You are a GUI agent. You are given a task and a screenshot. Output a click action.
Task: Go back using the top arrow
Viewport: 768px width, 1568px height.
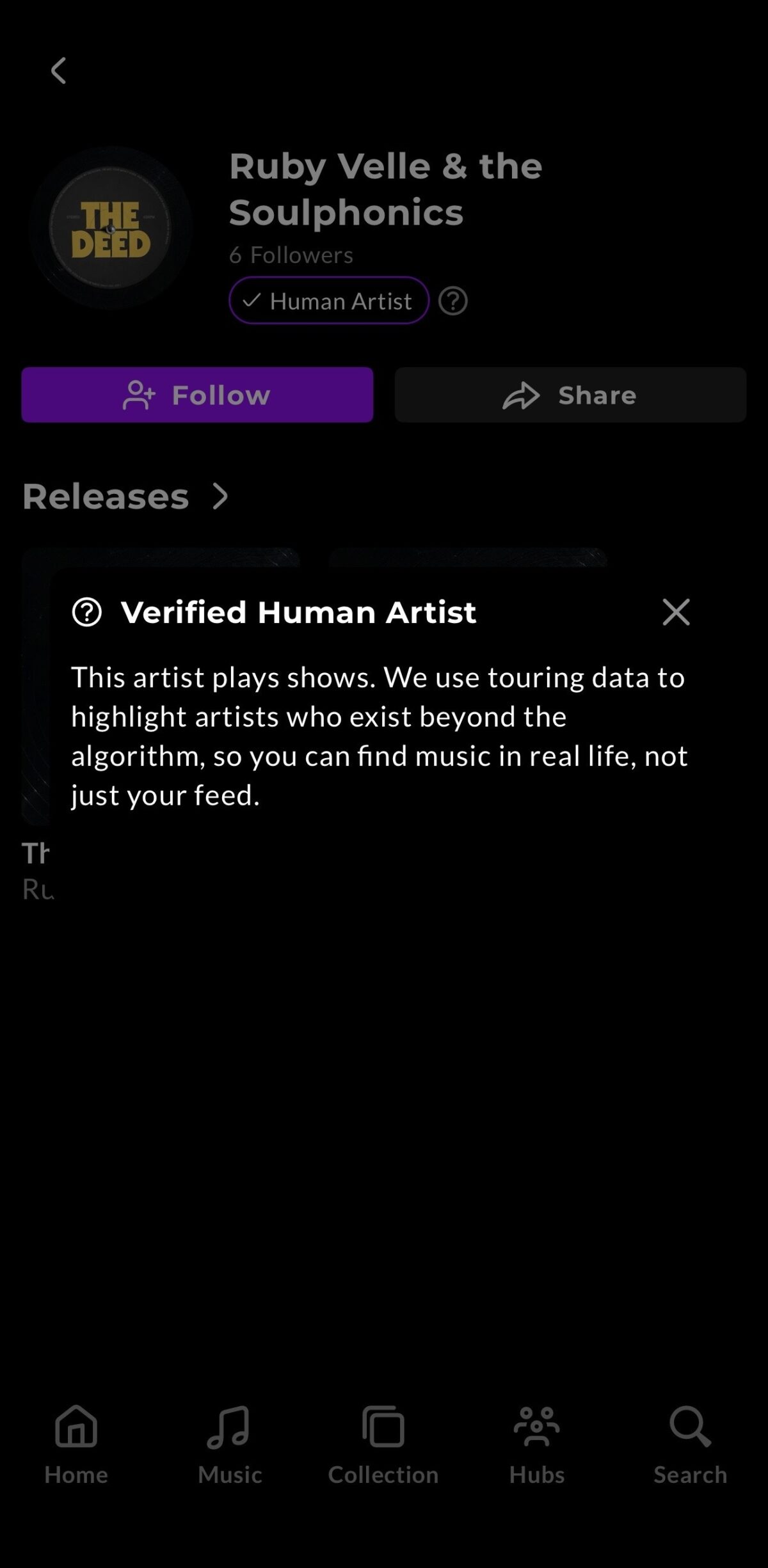click(59, 70)
